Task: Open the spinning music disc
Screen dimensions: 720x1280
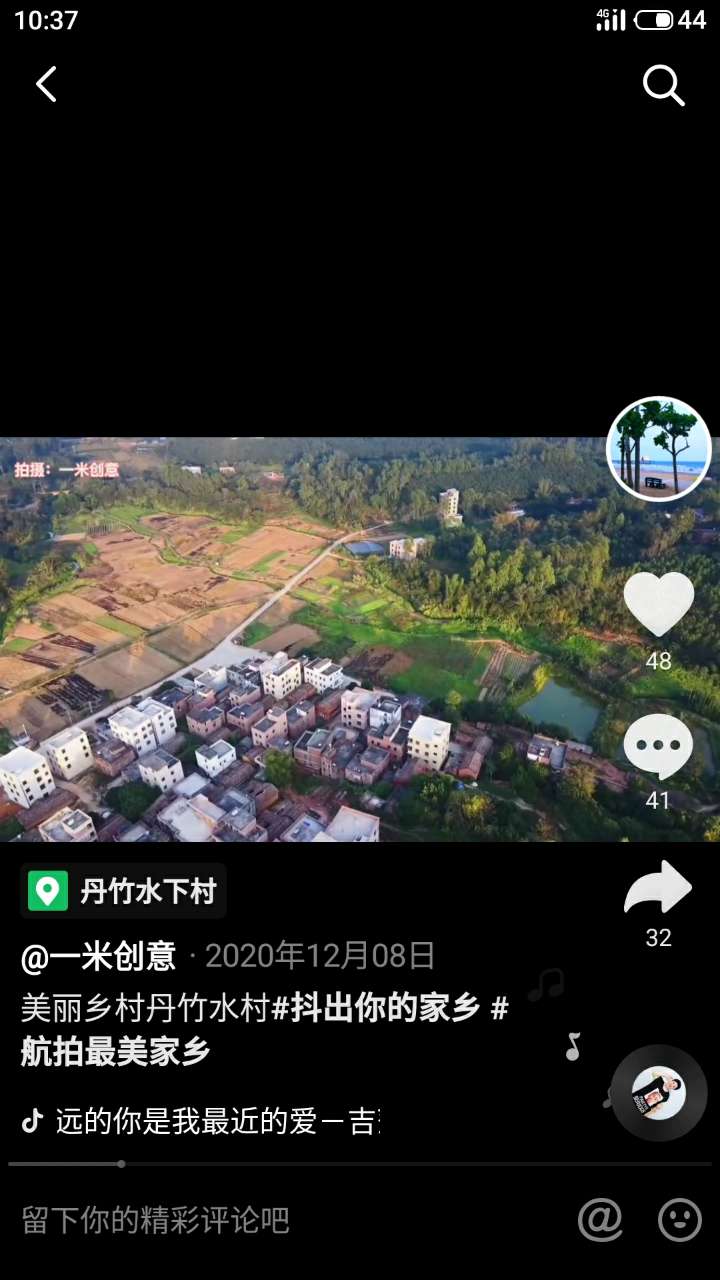Action: 659,1094
